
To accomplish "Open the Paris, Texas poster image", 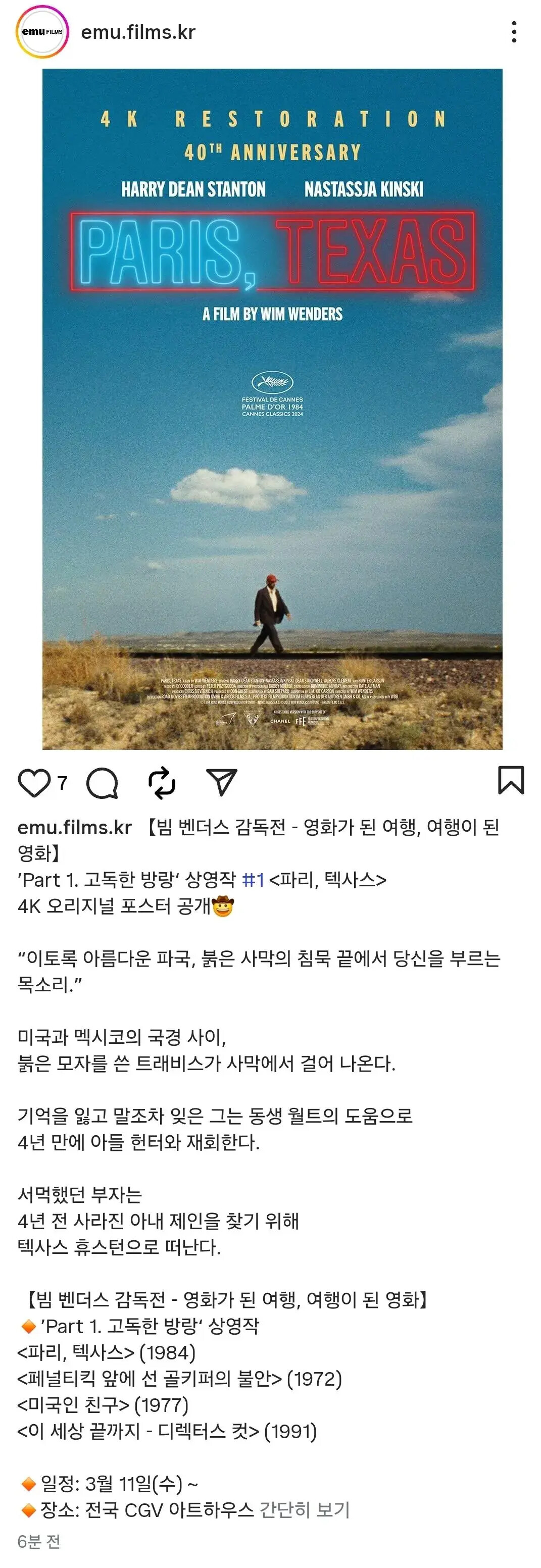I will (x=272, y=409).
